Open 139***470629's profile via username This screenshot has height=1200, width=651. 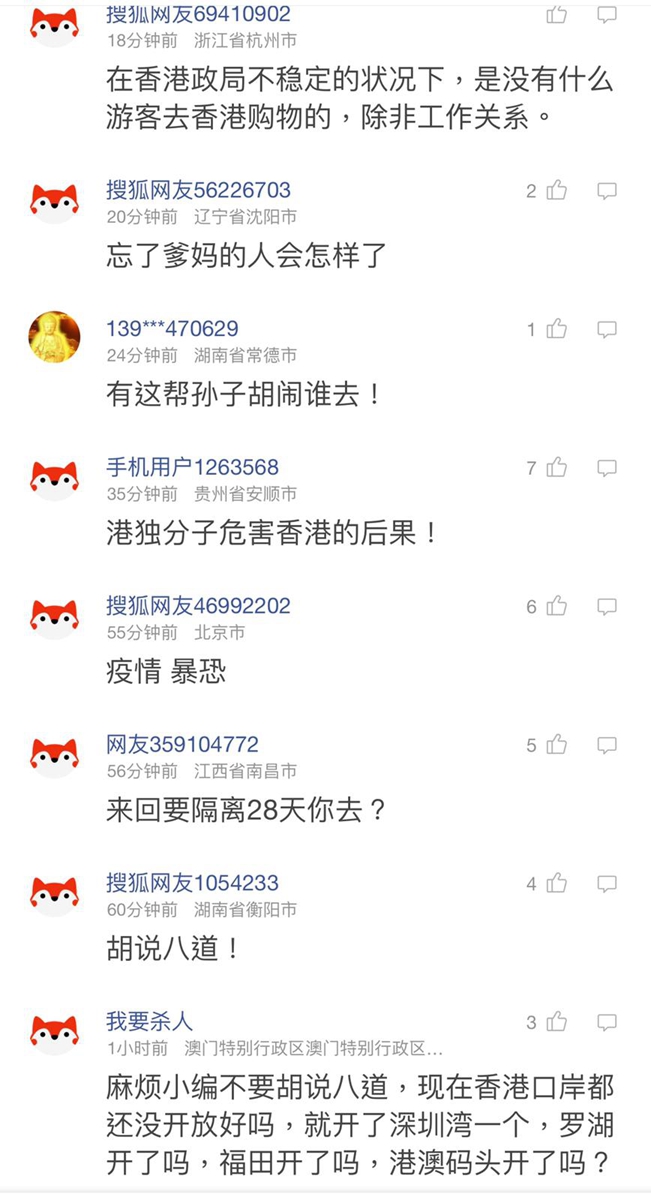[x=172, y=329]
